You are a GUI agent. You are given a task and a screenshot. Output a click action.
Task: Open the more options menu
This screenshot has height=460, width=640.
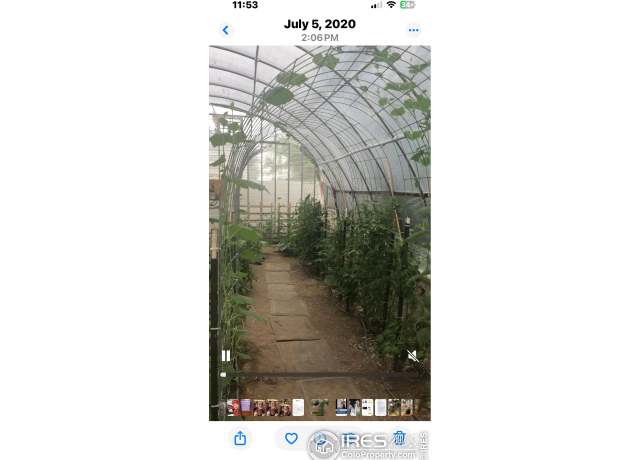click(413, 30)
